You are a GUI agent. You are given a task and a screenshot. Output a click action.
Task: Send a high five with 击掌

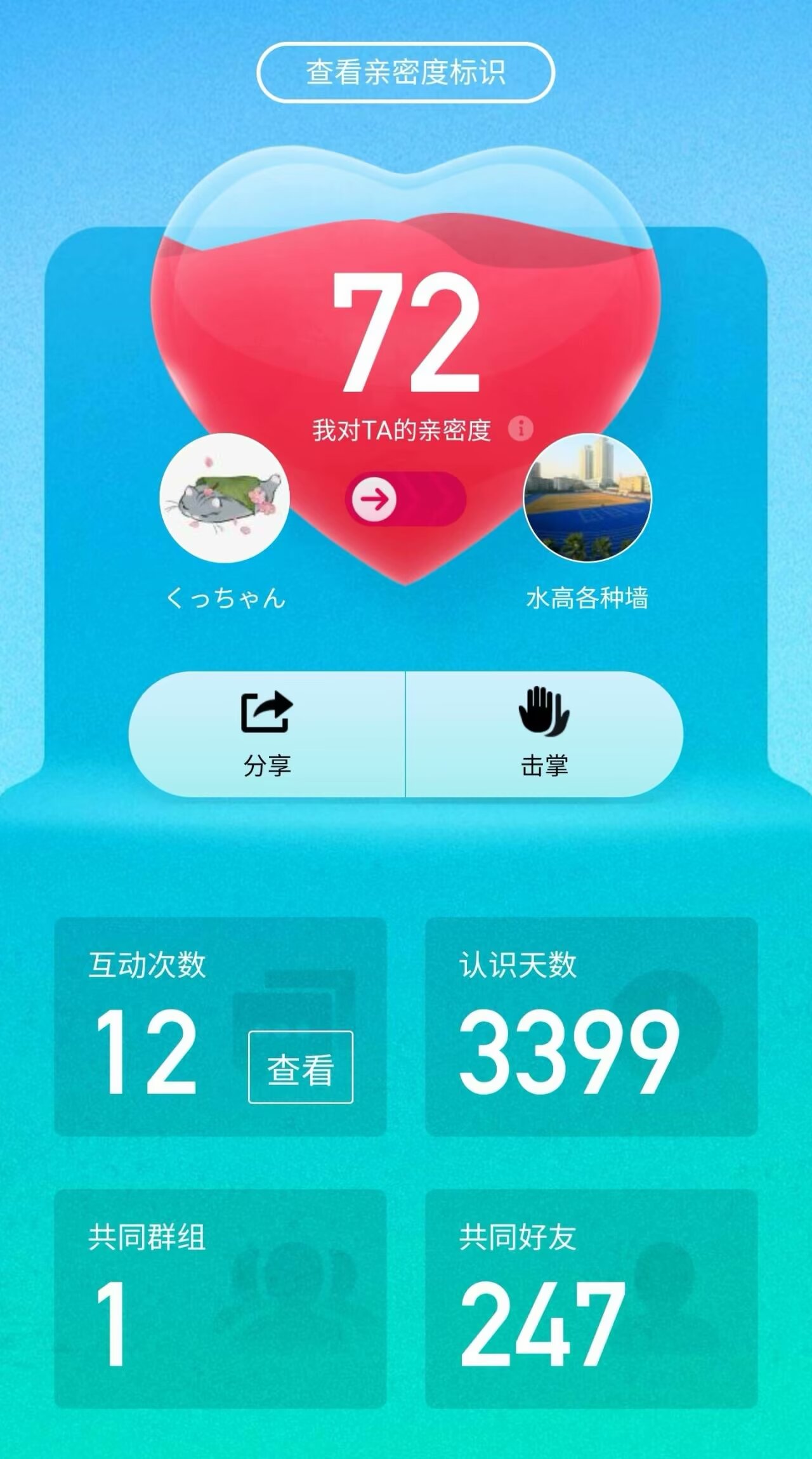[x=544, y=734]
